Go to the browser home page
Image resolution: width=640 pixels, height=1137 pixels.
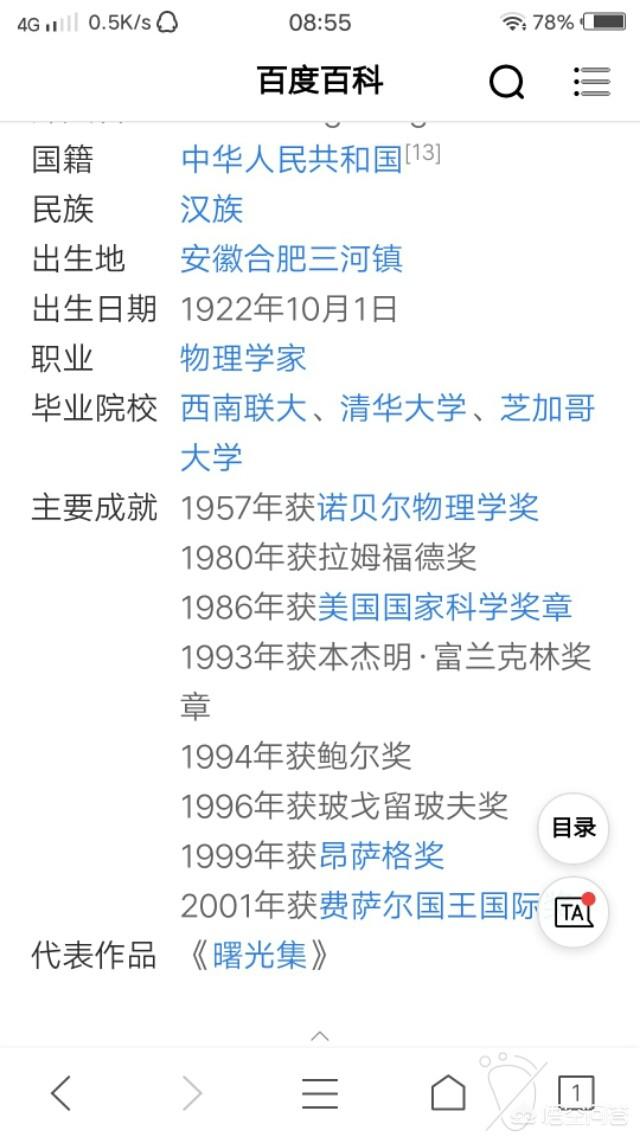(448, 1092)
